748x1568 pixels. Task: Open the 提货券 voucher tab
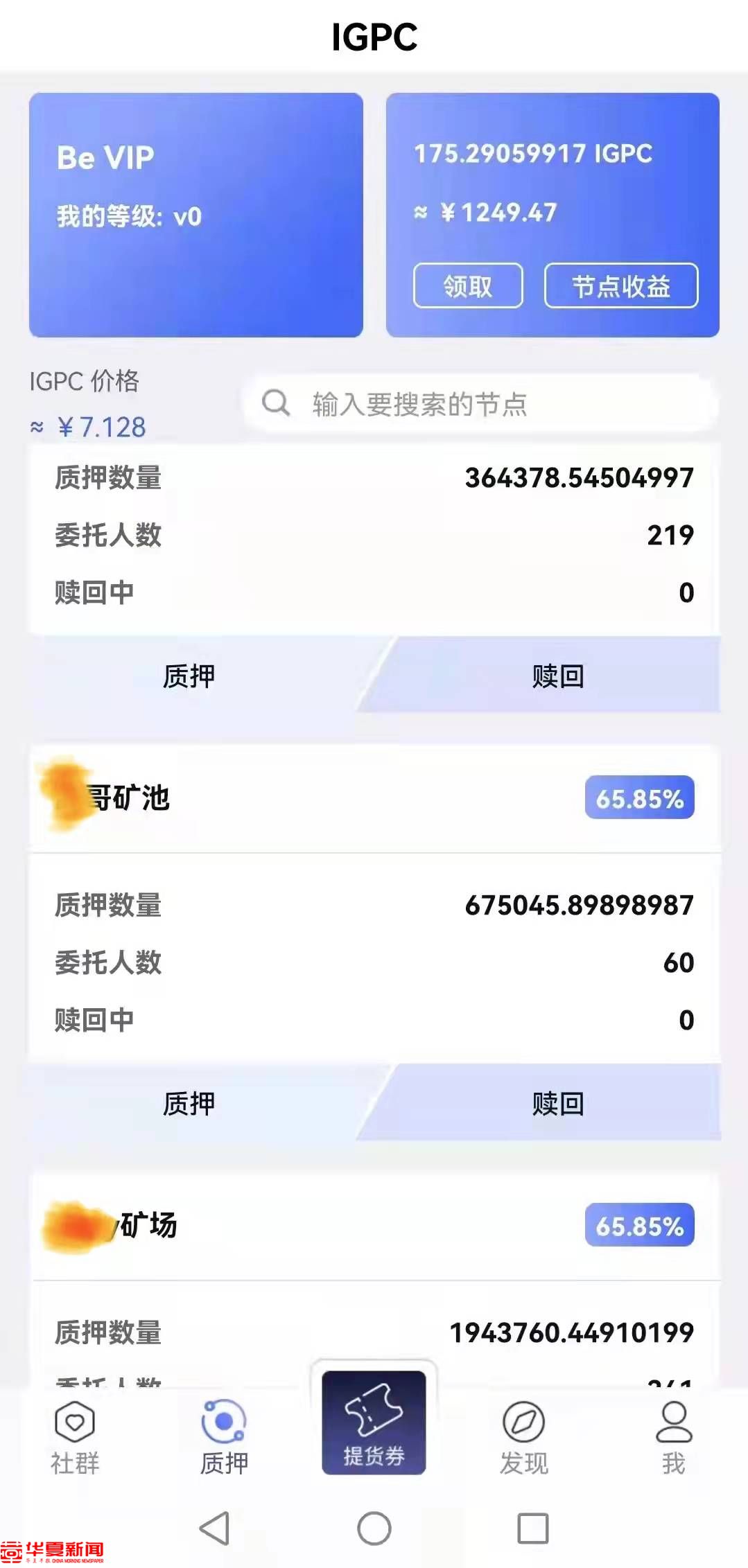tap(374, 1422)
